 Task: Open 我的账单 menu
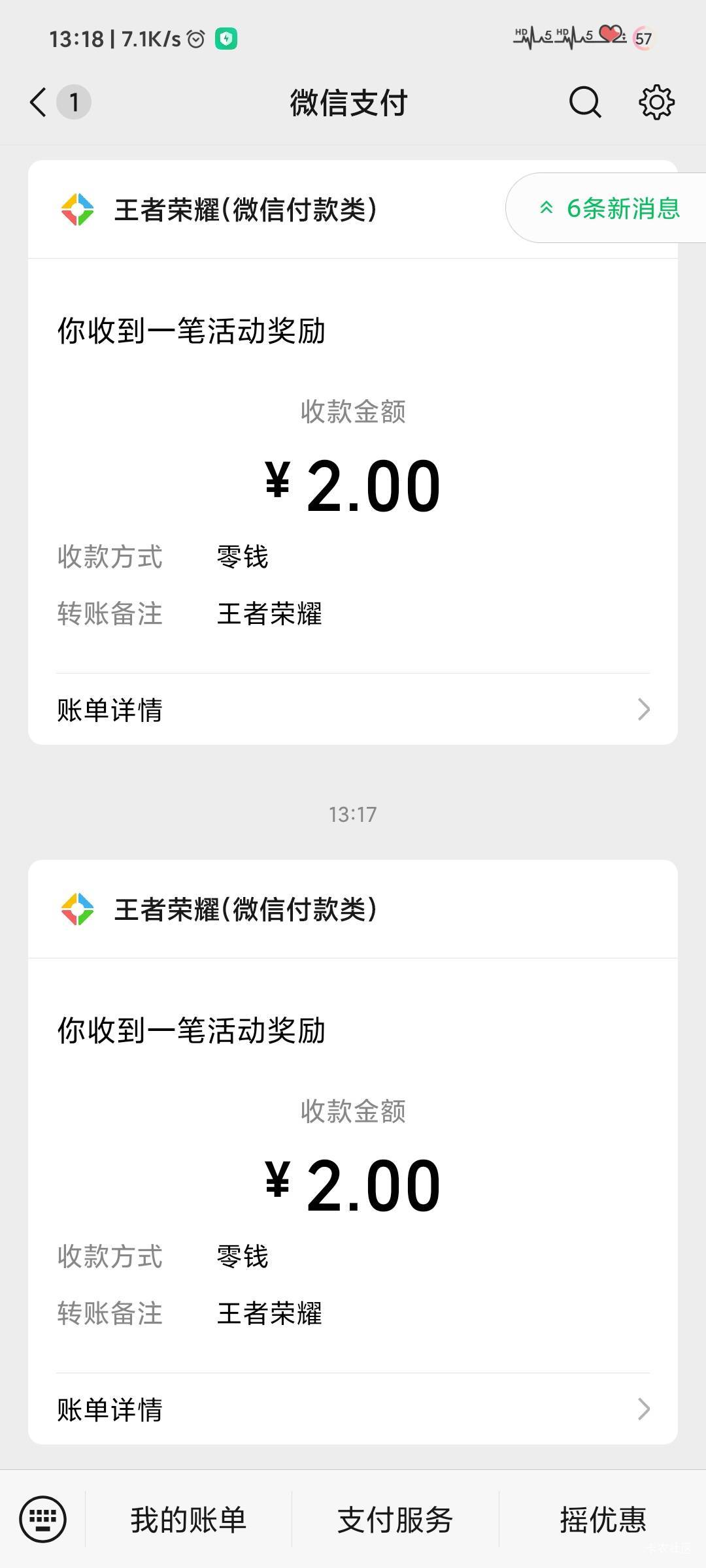click(x=188, y=1519)
